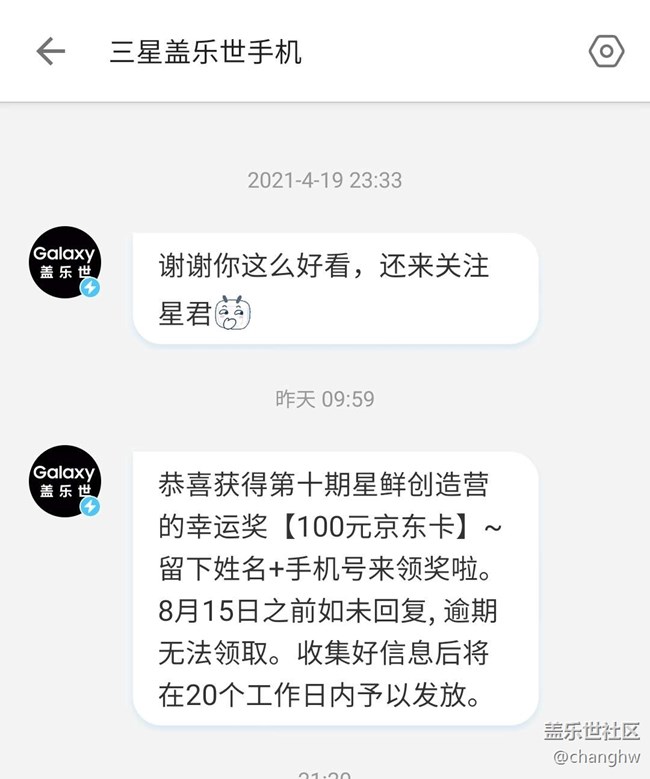The height and width of the screenshot is (779, 650).
Task: Open chat settings hexagon icon
Action: point(606,51)
